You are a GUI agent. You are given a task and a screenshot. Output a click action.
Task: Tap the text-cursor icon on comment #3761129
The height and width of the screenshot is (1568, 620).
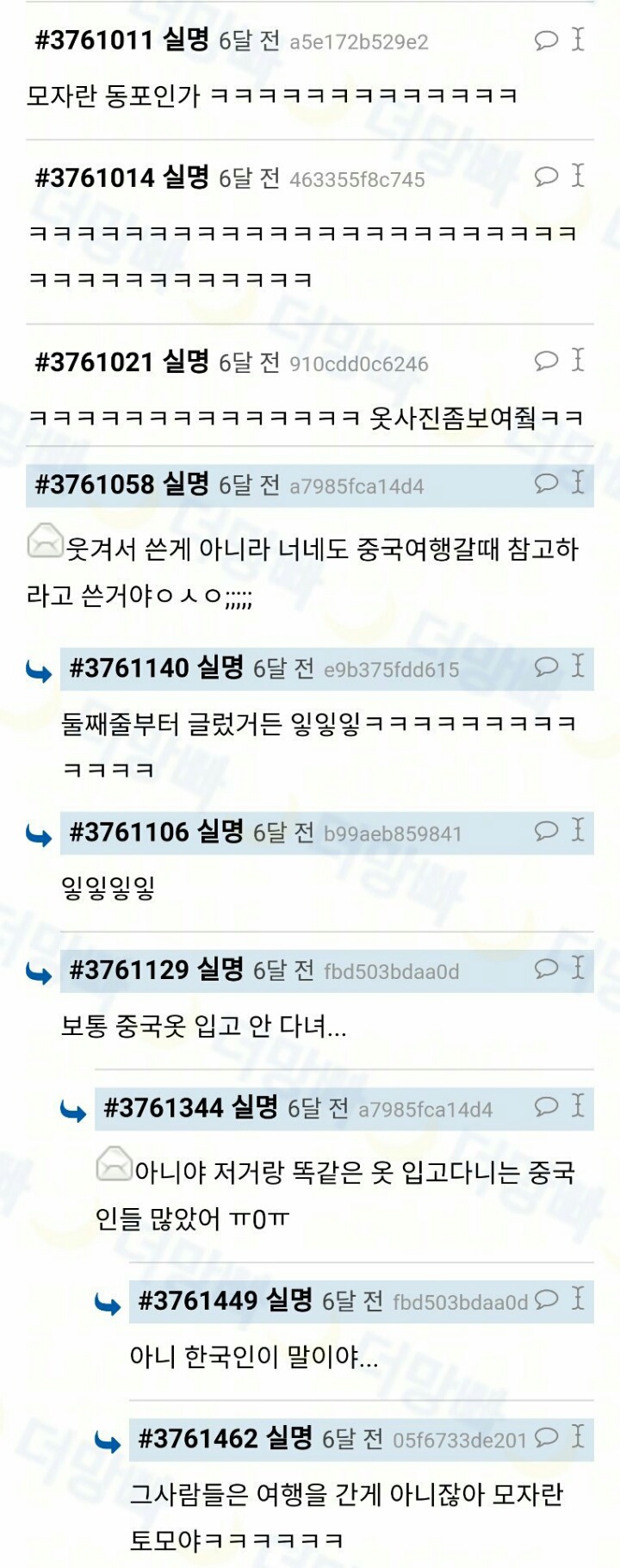click(578, 968)
